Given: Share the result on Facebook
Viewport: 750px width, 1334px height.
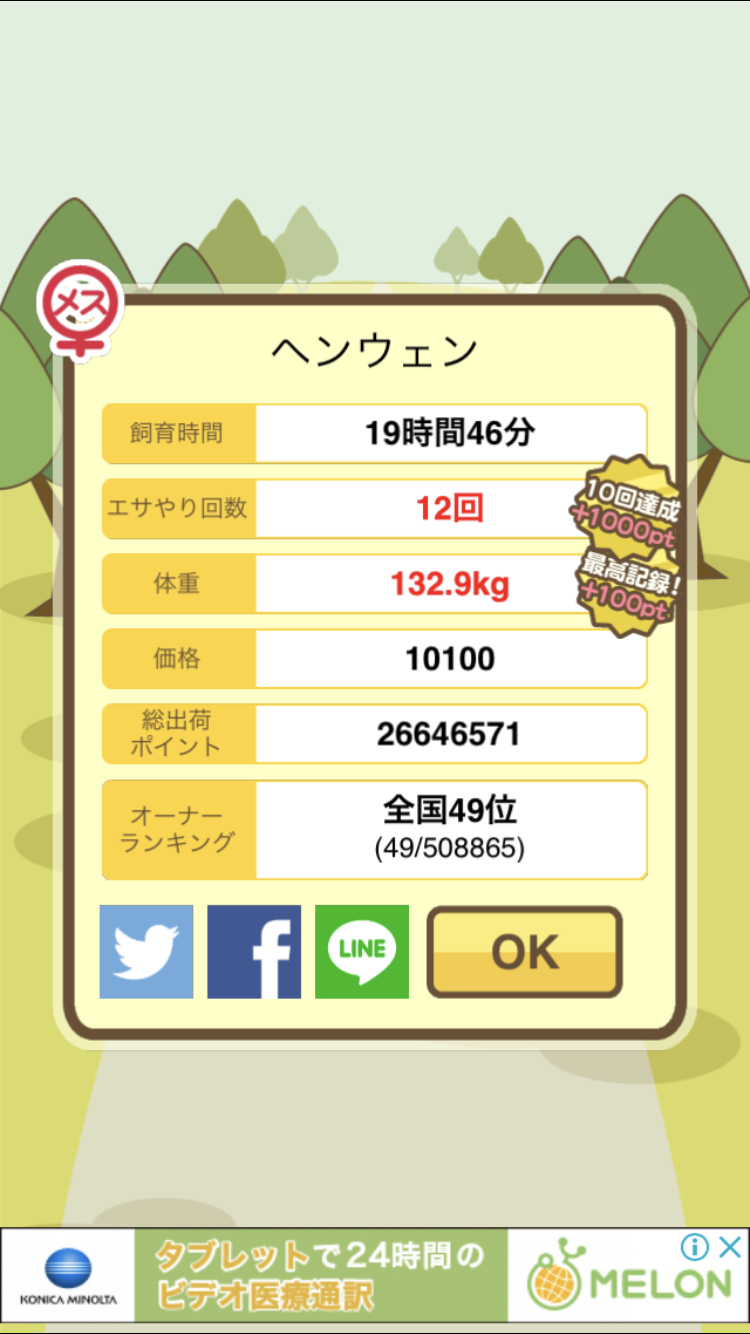Looking at the screenshot, I should coord(254,952).
